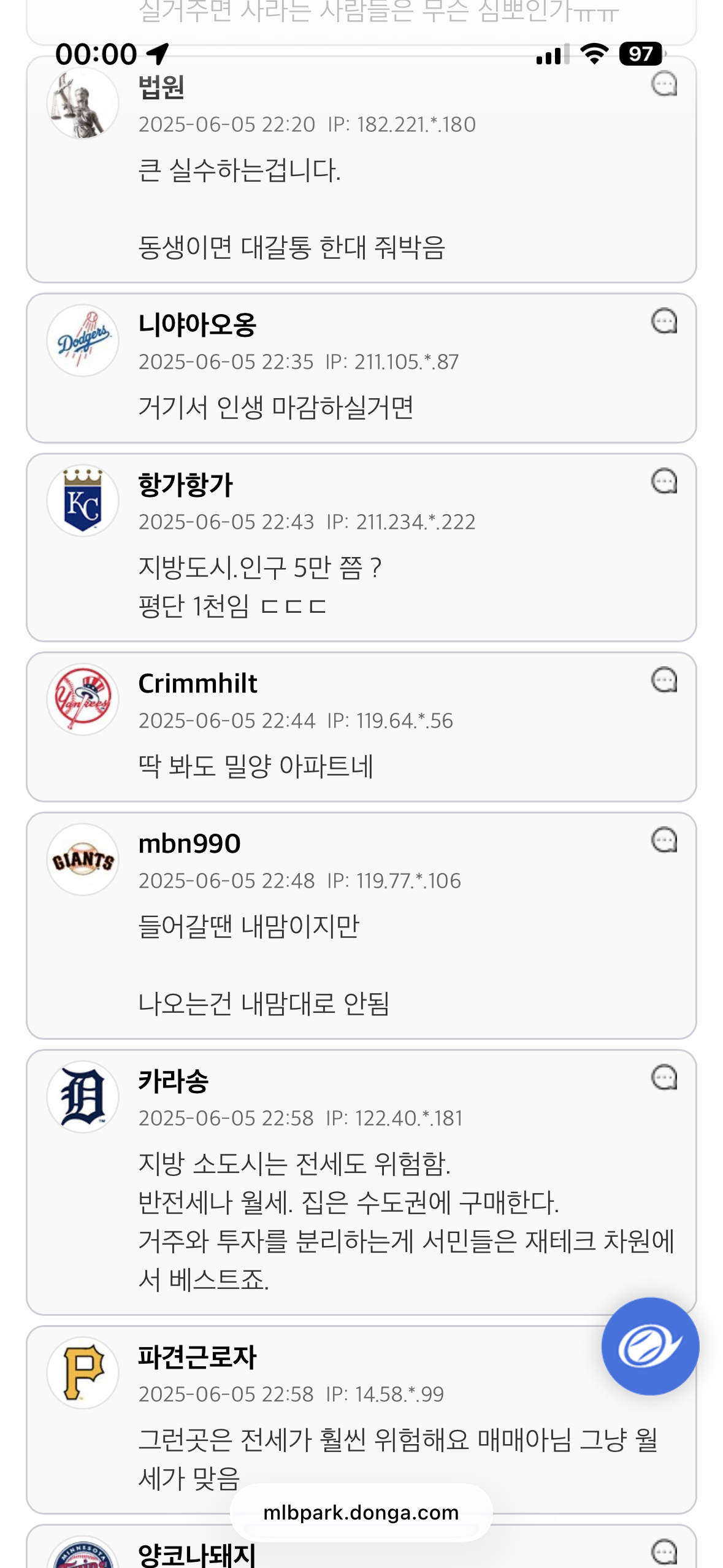
Task: Click the justice statue avatar of 법원
Action: [x=83, y=103]
